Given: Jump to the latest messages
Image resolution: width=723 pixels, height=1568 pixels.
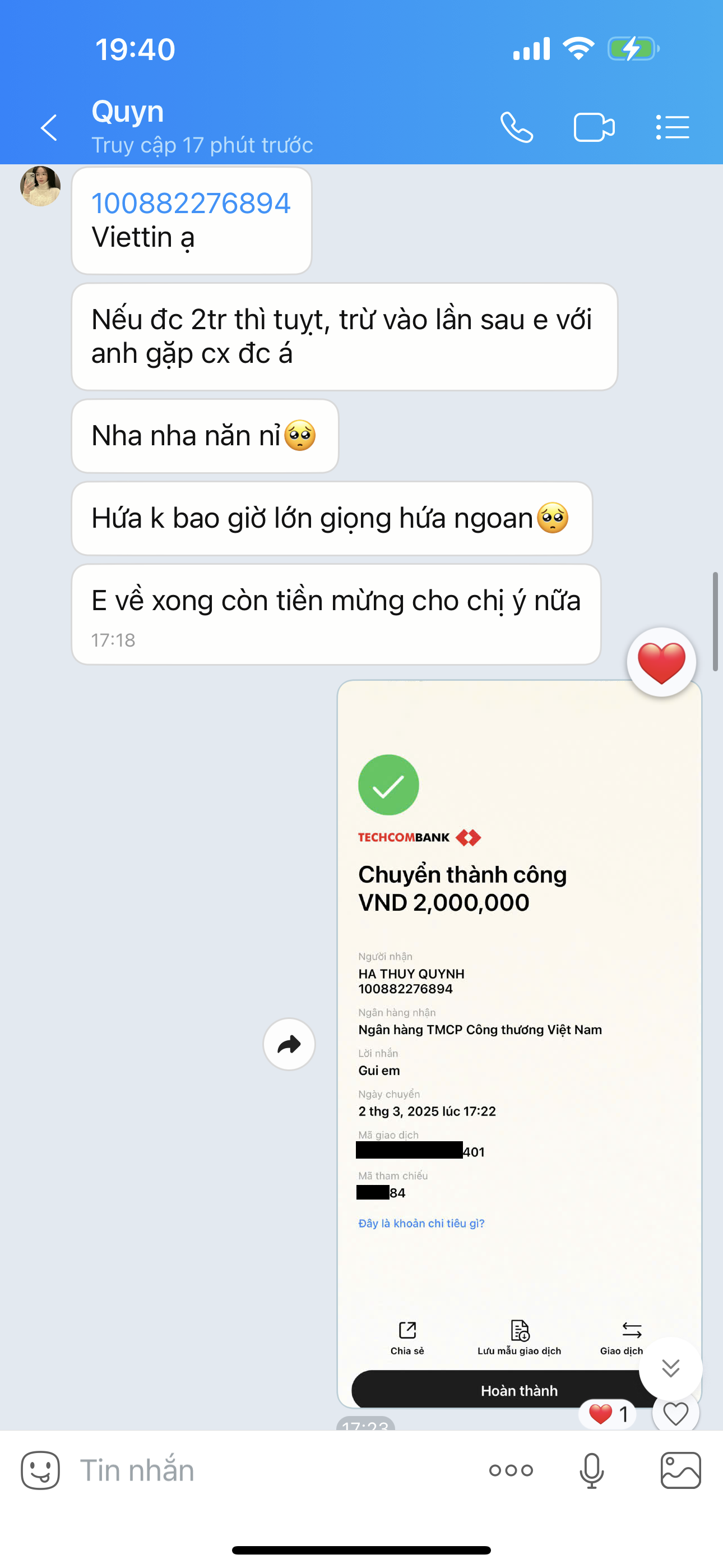Looking at the screenshot, I should click(671, 1368).
